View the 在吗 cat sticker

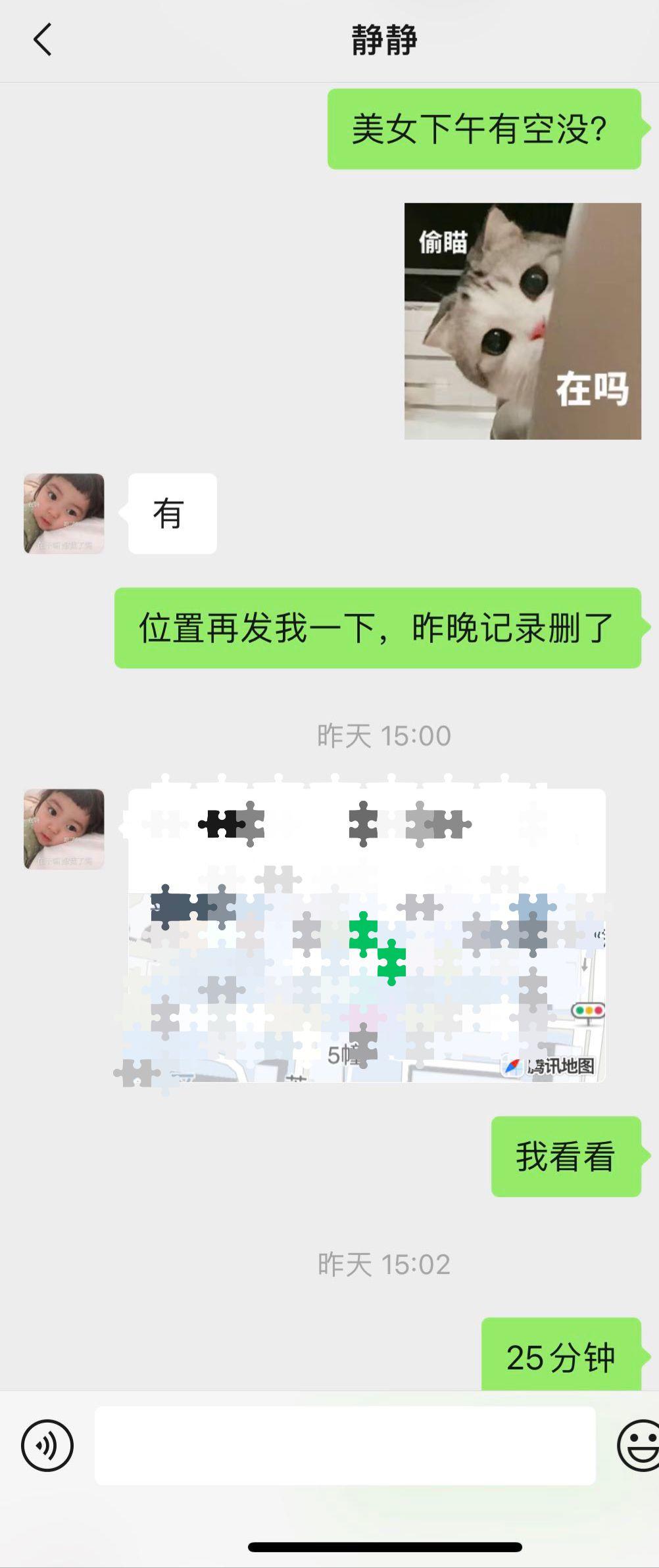[522, 321]
